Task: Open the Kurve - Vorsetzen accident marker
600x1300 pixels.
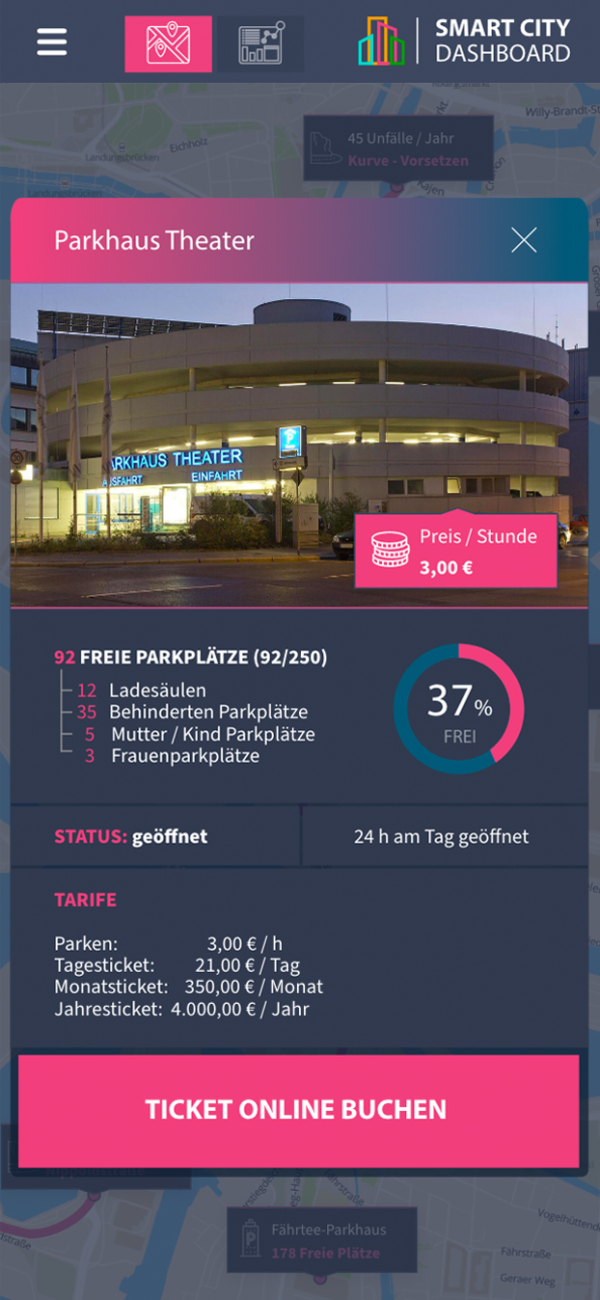Action: [x=398, y=148]
